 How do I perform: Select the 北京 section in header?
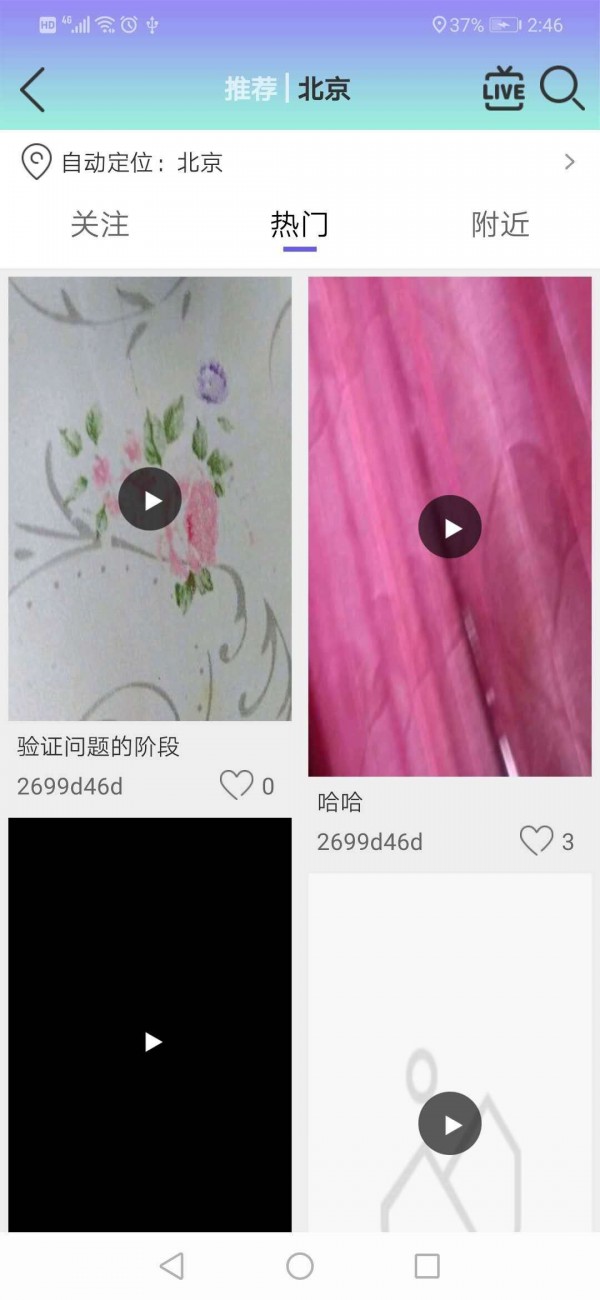click(x=324, y=89)
